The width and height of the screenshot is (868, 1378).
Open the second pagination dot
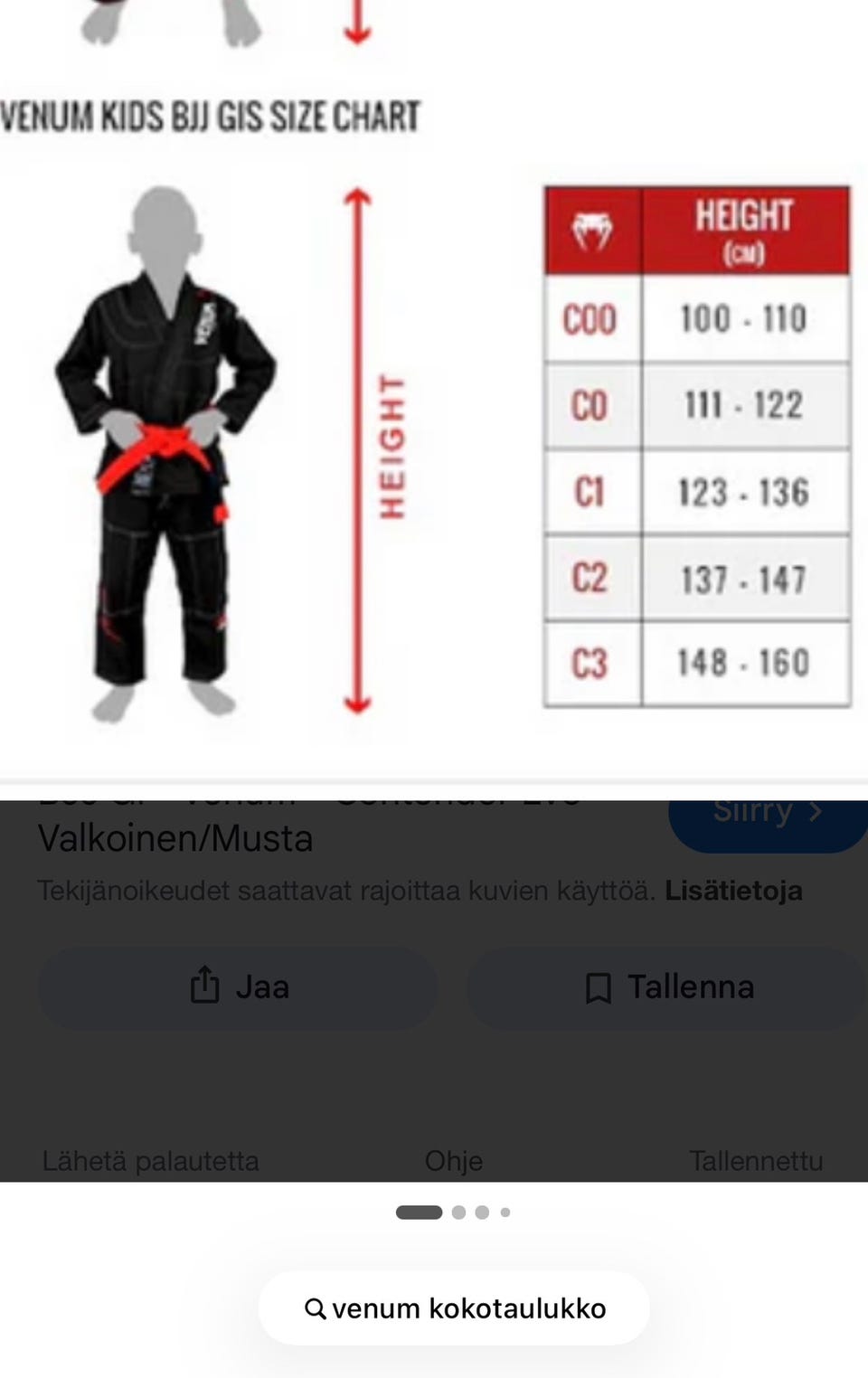click(x=459, y=1212)
